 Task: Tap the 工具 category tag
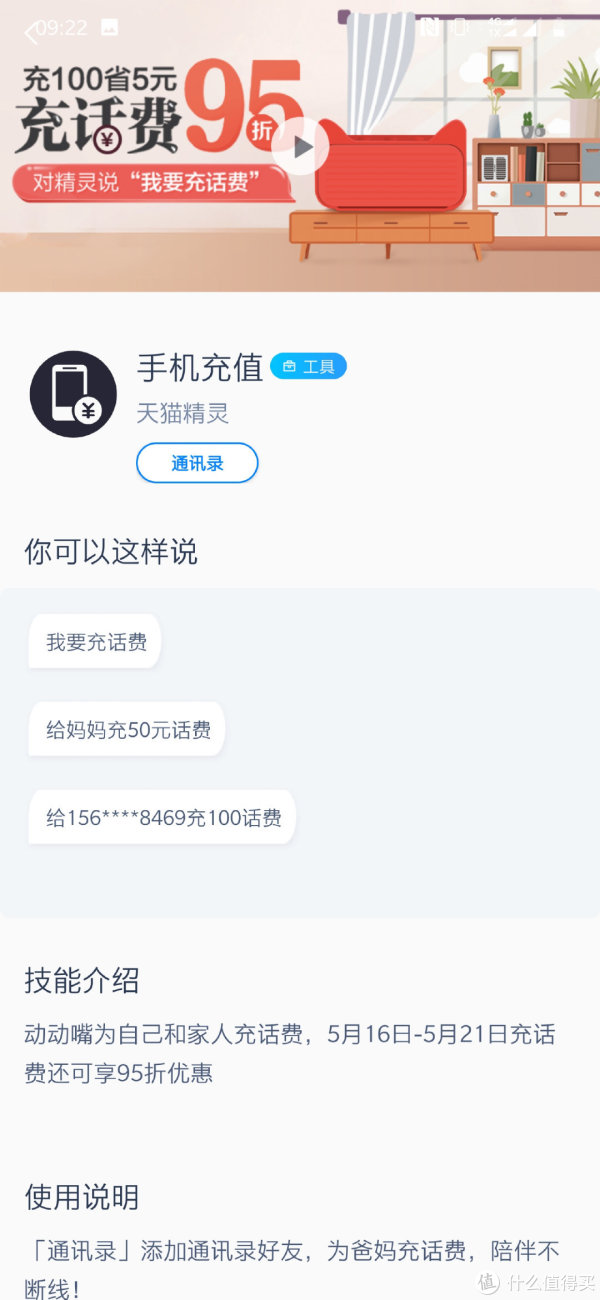click(308, 367)
